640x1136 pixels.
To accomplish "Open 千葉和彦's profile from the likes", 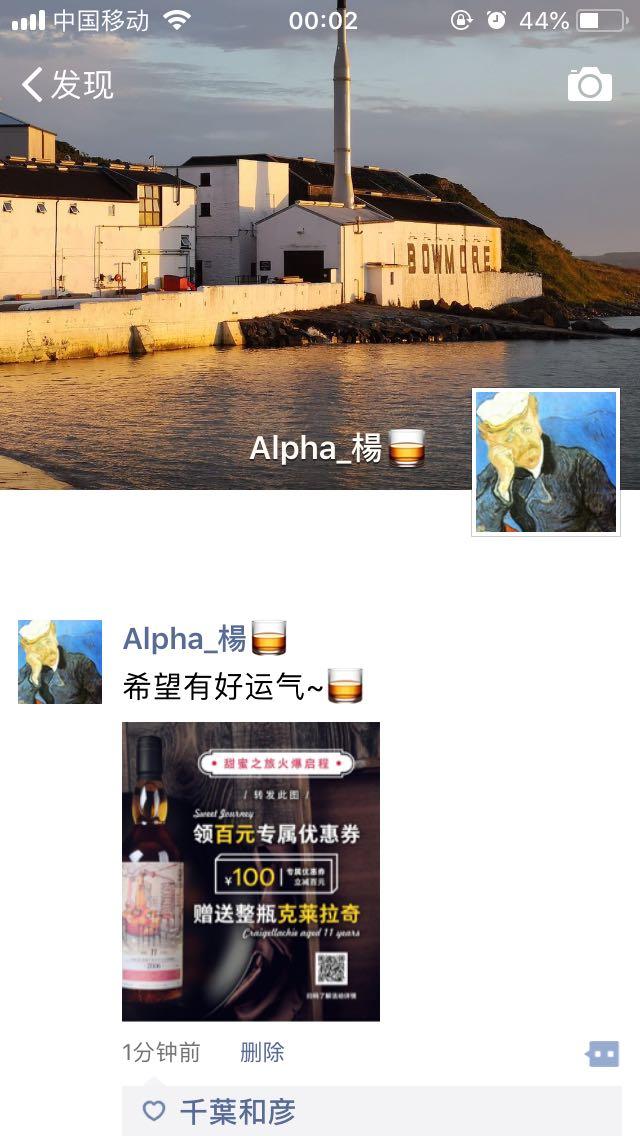I will click(x=237, y=1111).
